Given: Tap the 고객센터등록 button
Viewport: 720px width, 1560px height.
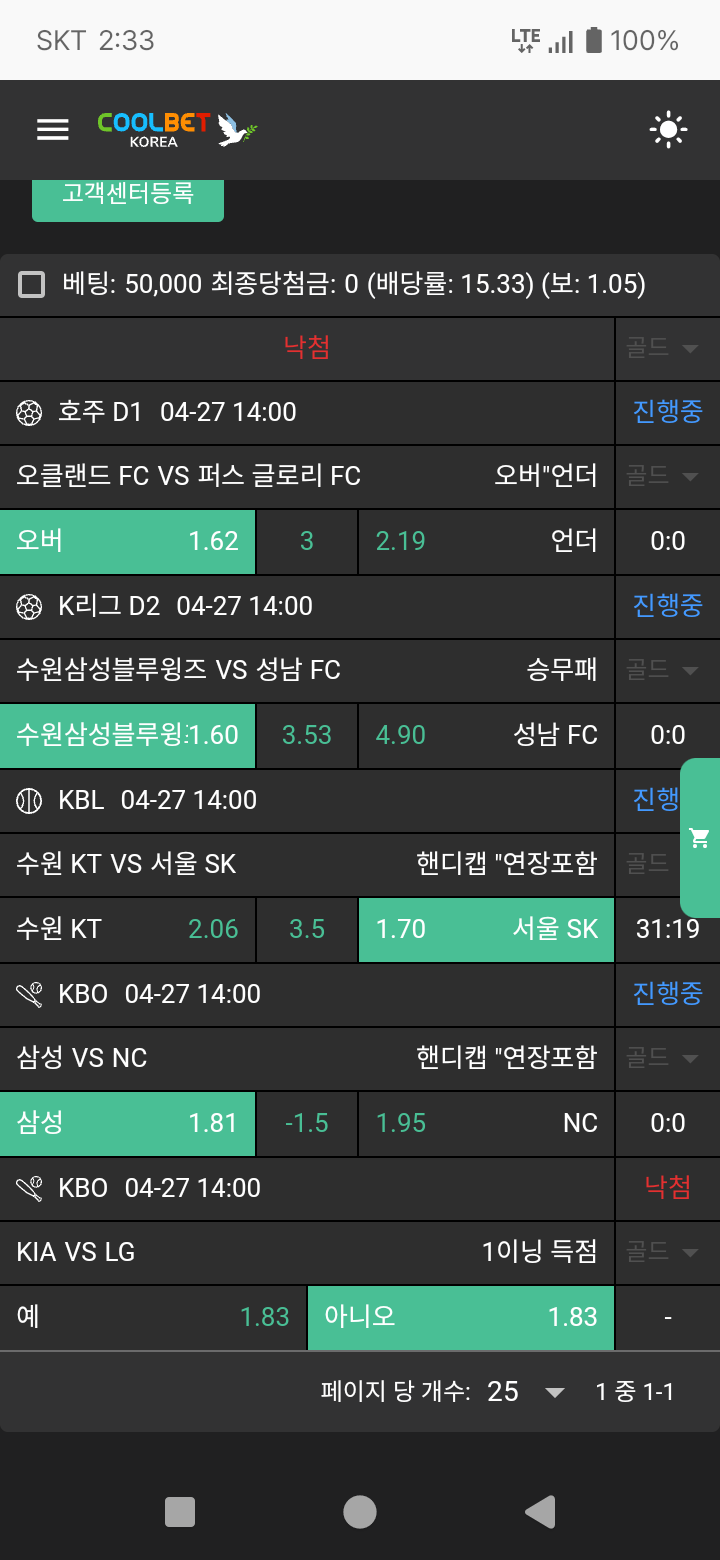Looking at the screenshot, I should [128, 193].
